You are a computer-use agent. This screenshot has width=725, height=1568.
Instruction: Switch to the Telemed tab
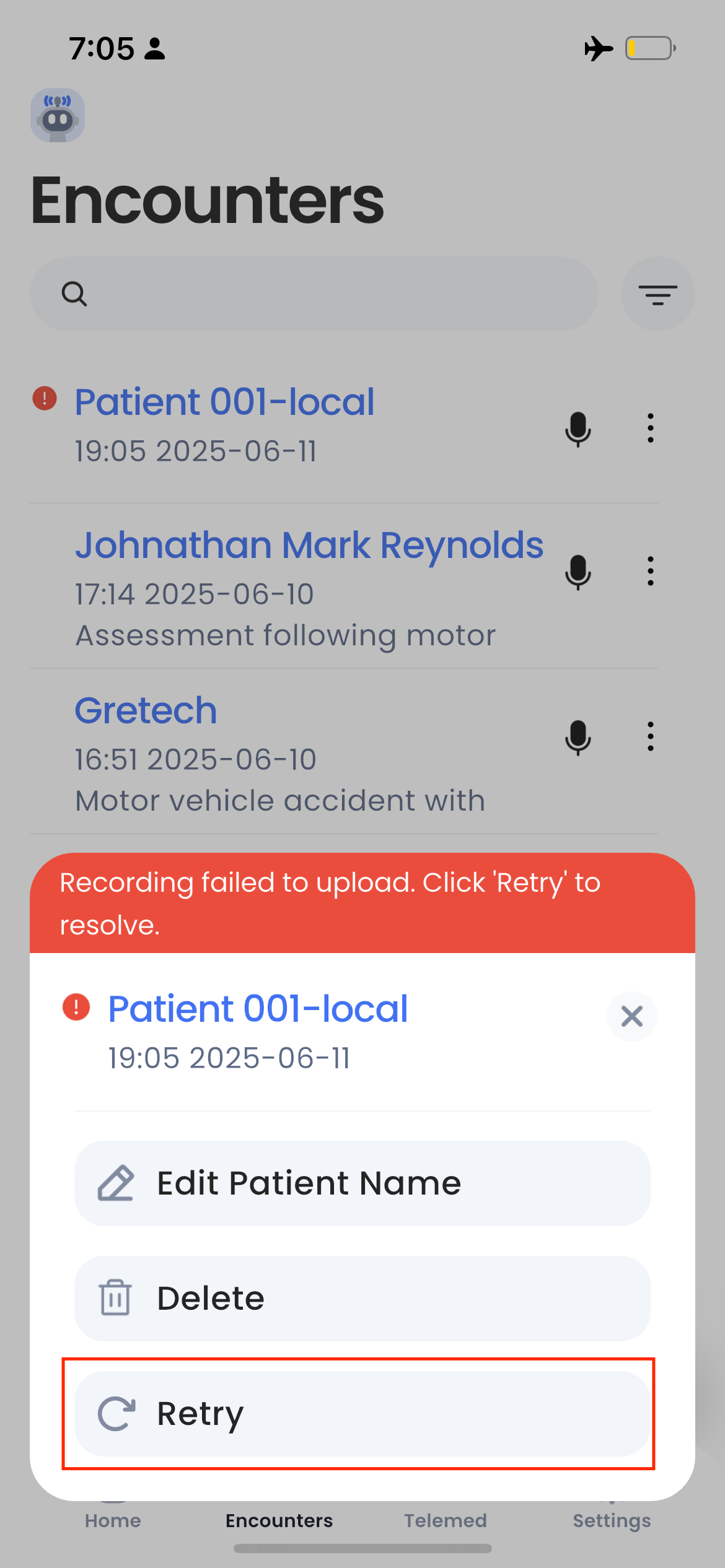coord(445,1520)
